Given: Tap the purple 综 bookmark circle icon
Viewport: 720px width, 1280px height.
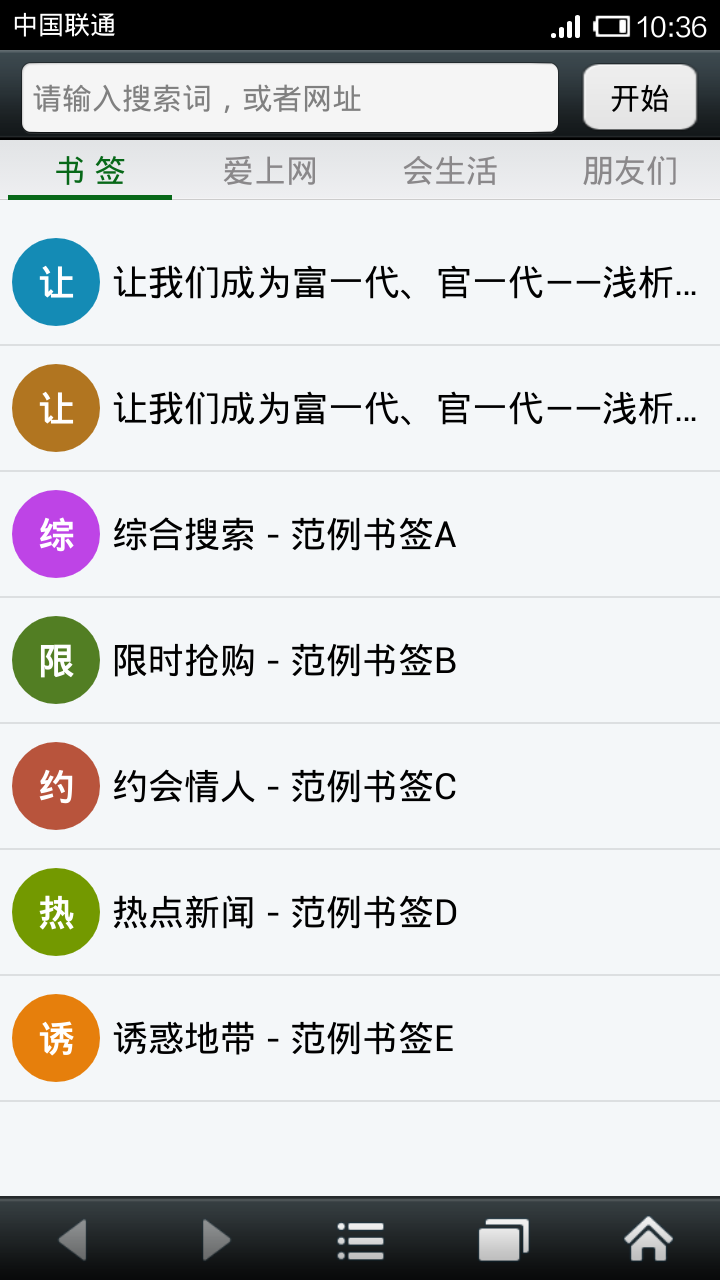Looking at the screenshot, I should point(55,535).
